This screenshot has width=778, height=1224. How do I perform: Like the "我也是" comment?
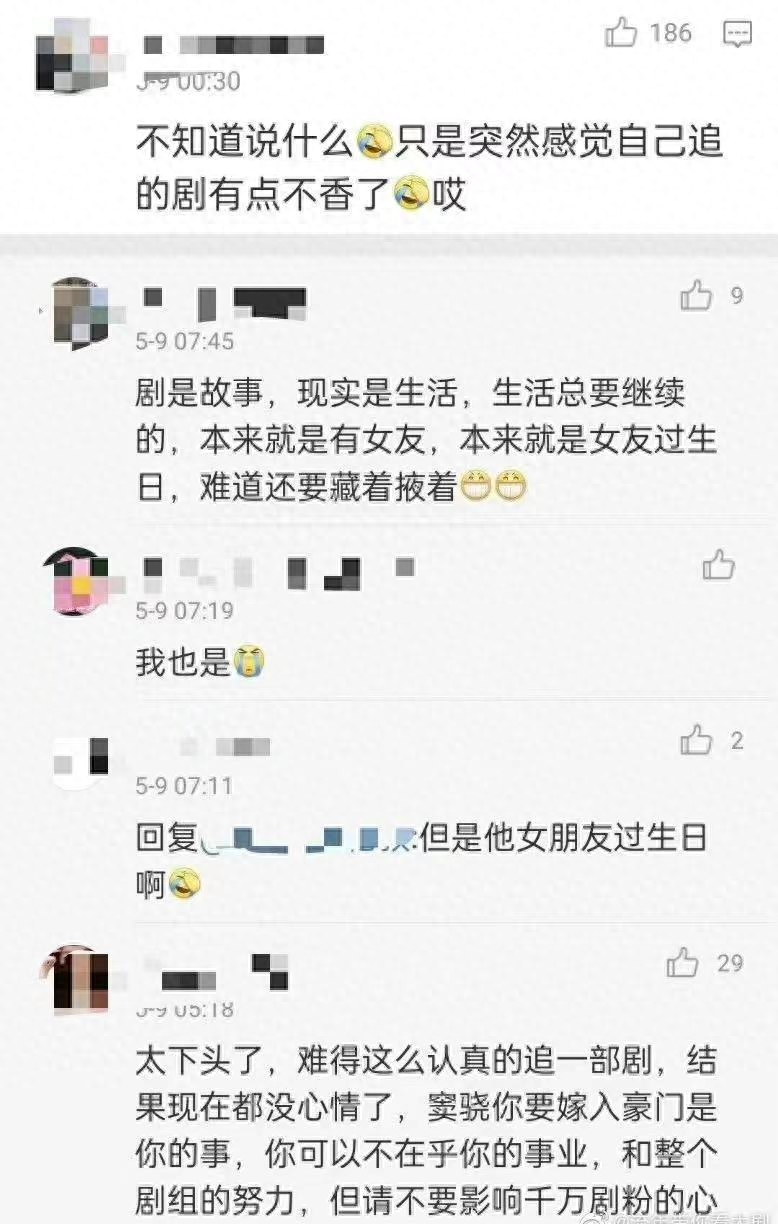point(718,566)
